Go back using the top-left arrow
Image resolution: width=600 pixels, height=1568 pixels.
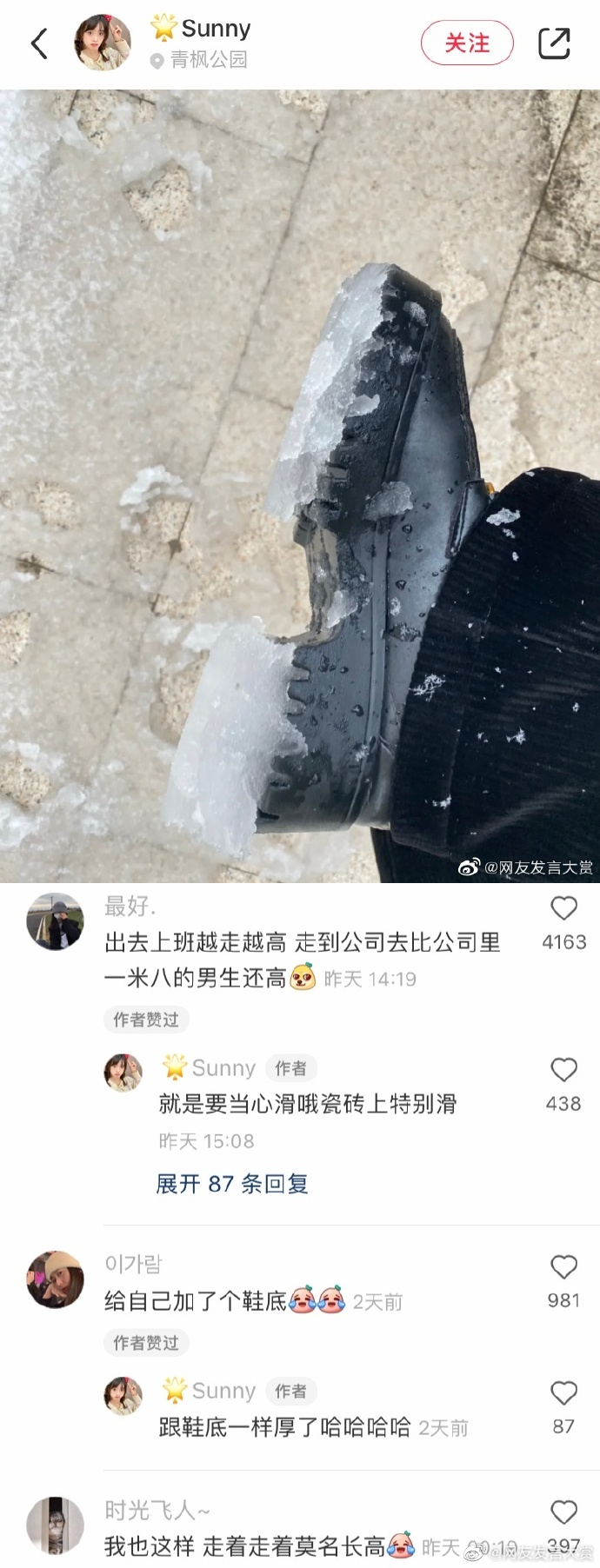(39, 43)
